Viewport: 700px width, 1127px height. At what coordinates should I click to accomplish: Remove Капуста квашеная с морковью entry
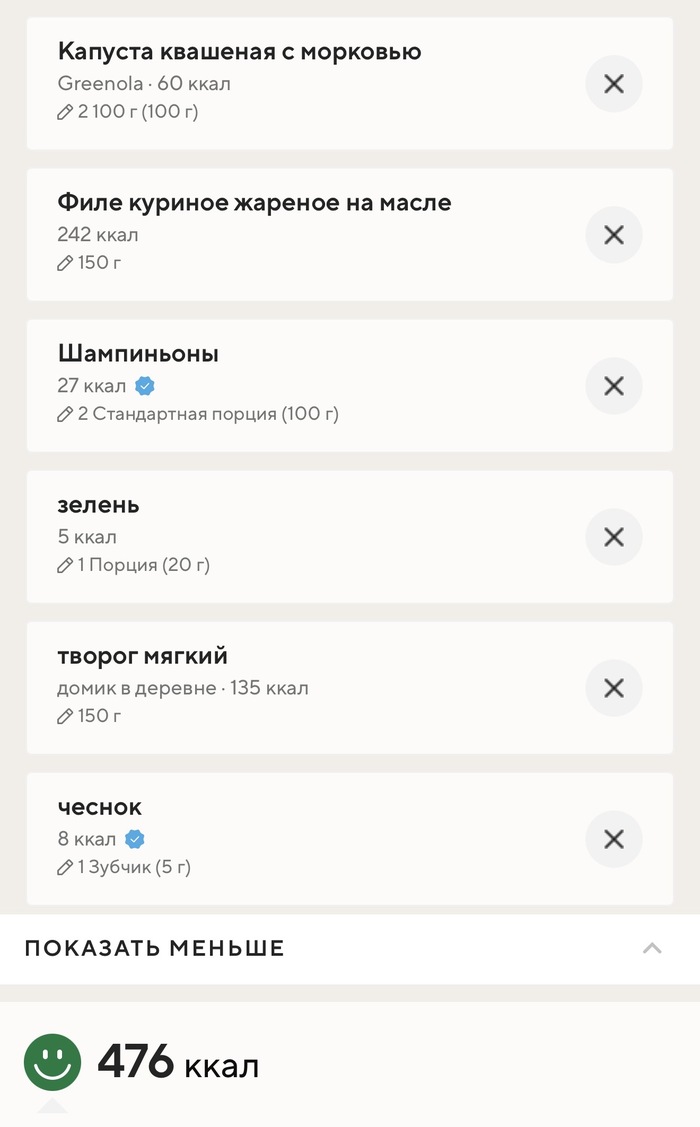(613, 84)
